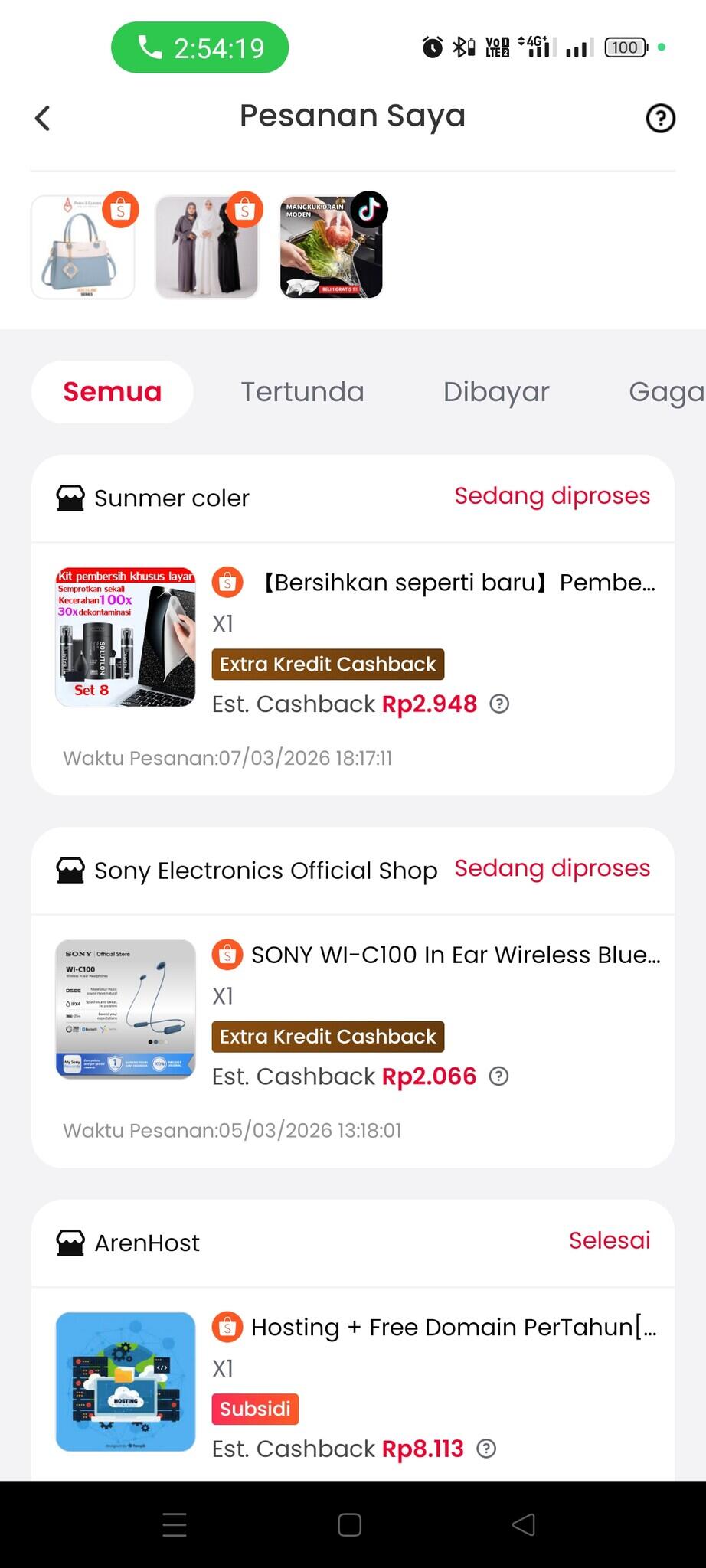Open the Sunmer coler order card
The image size is (706, 1568).
352,637
